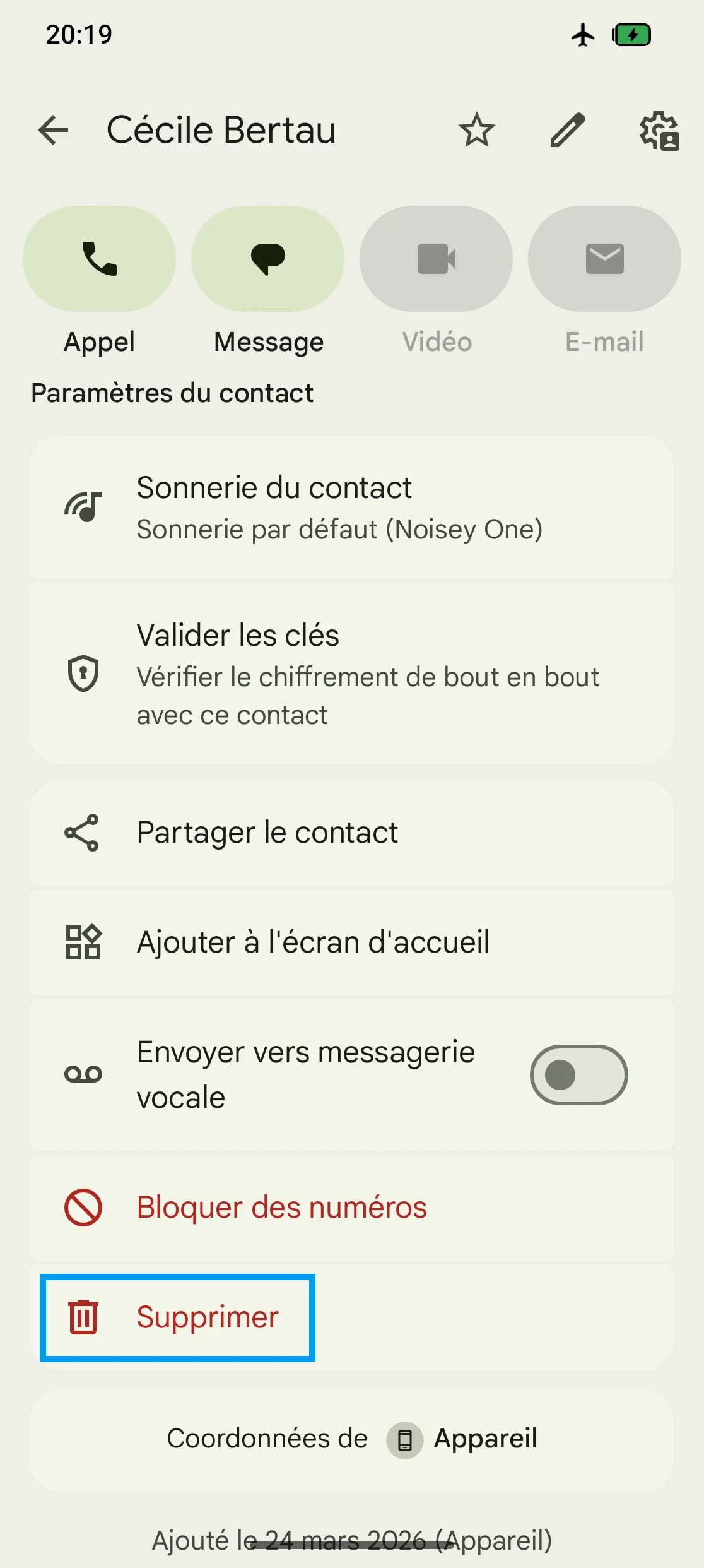Send a text via the Message button
This screenshot has width=704, height=1568.
pos(268,259)
